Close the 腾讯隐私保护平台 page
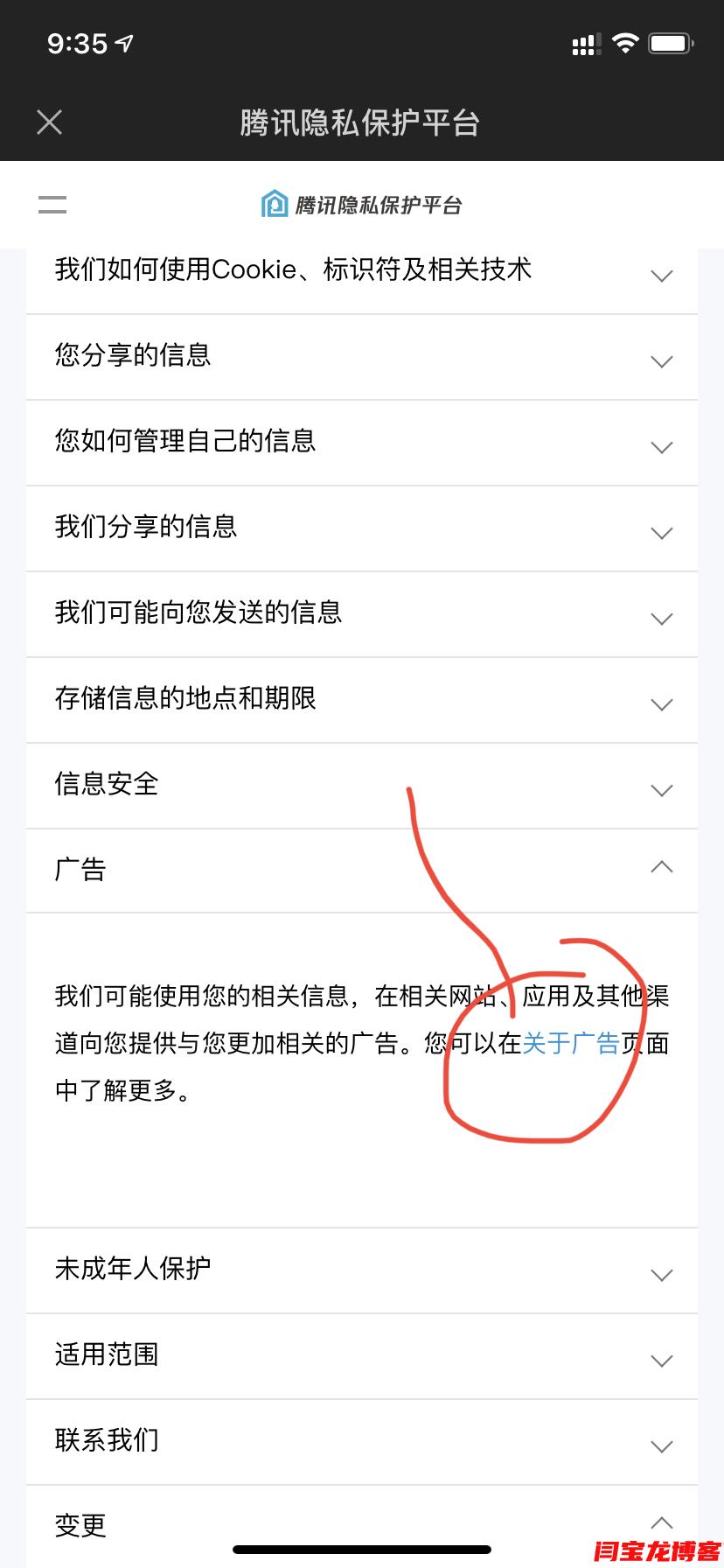 tap(50, 122)
